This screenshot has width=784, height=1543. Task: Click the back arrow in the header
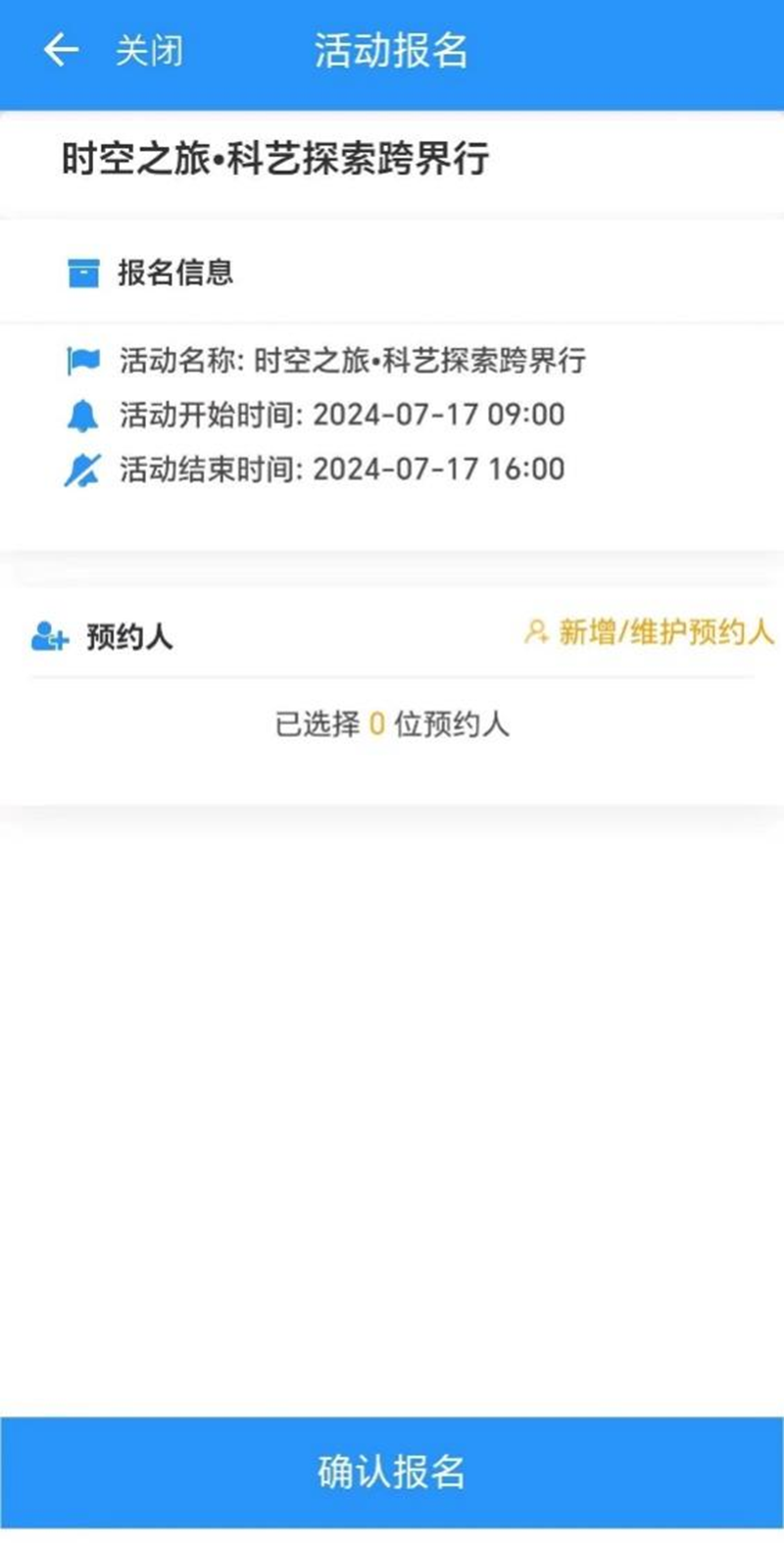point(61,51)
